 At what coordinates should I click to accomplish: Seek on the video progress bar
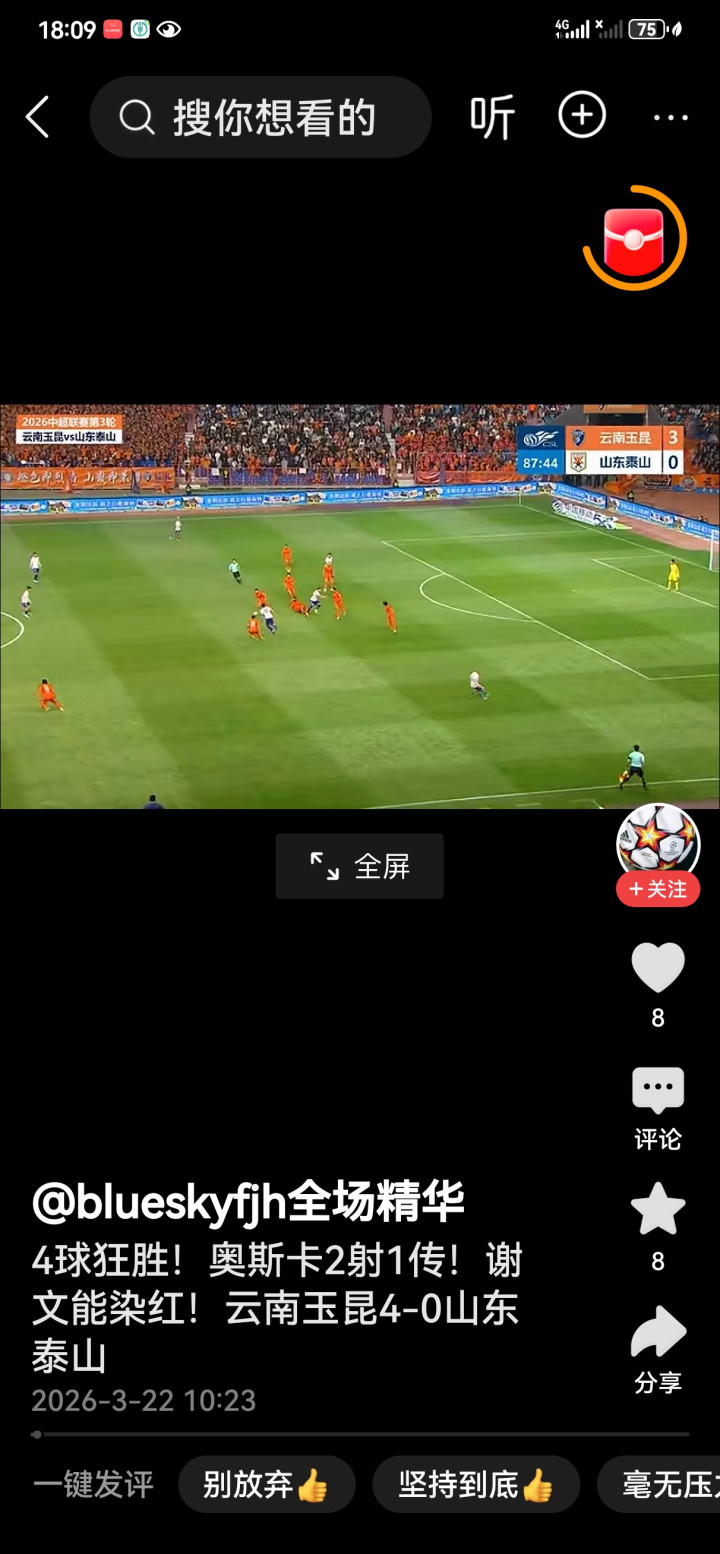tap(360, 1434)
